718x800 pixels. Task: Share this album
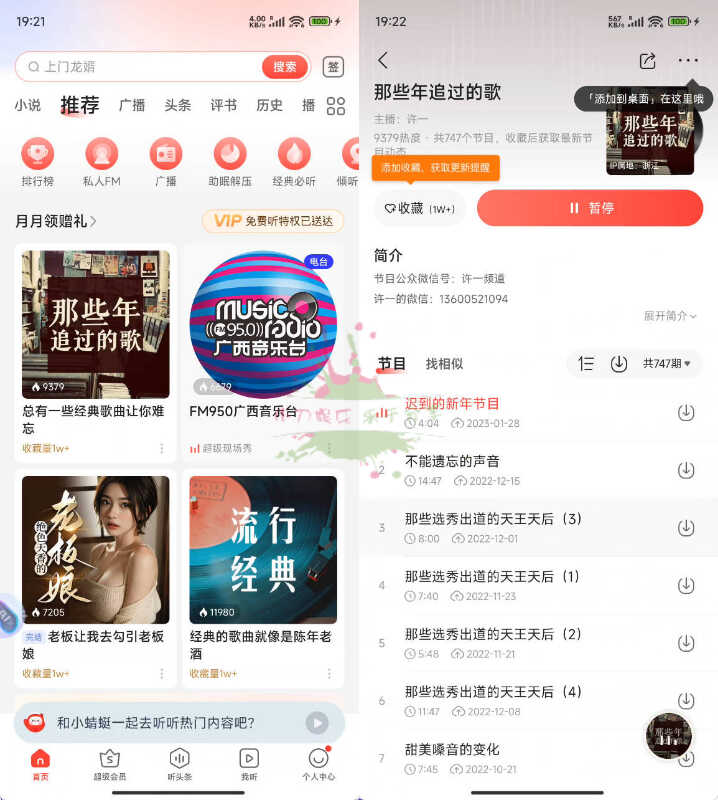pyautogui.click(x=647, y=61)
